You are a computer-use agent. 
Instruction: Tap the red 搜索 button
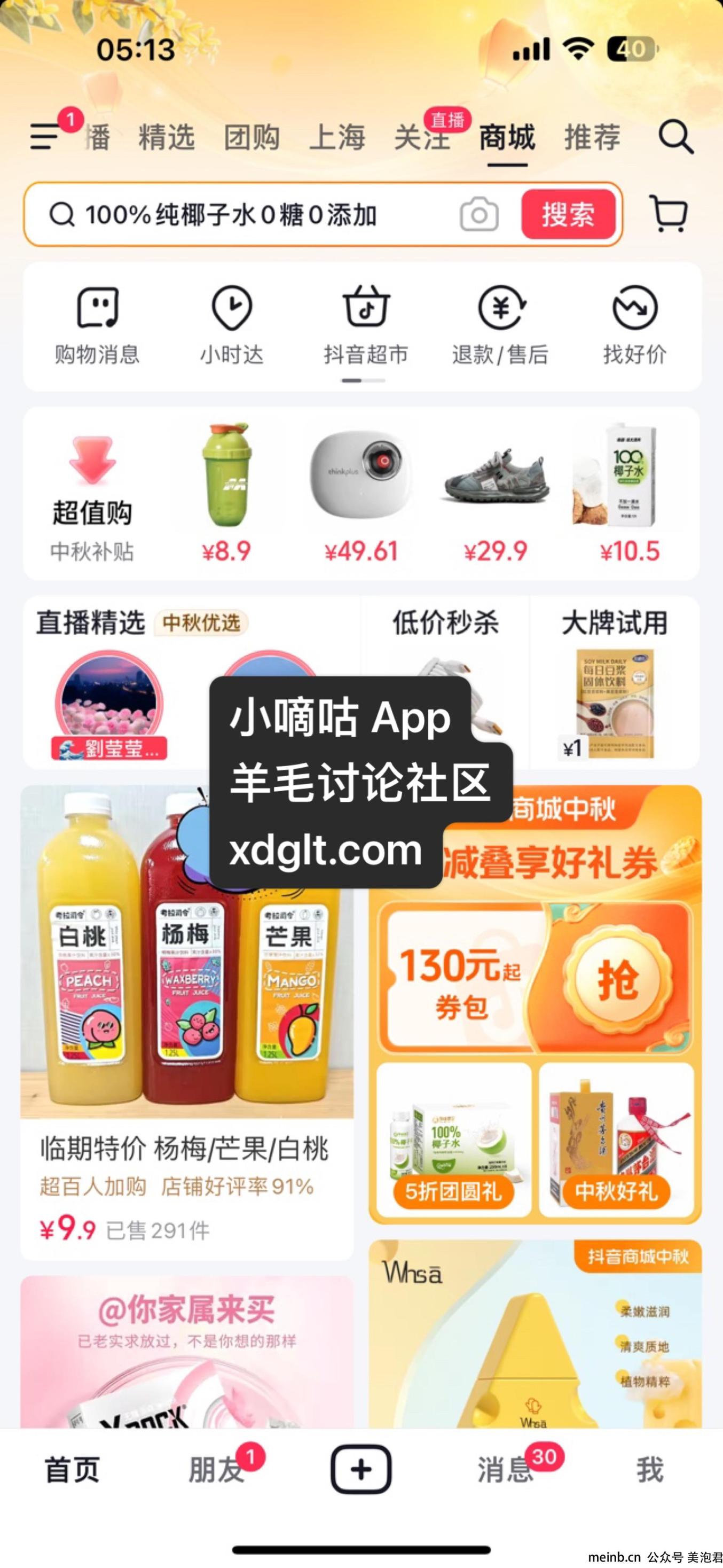click(x=568, y=215)
